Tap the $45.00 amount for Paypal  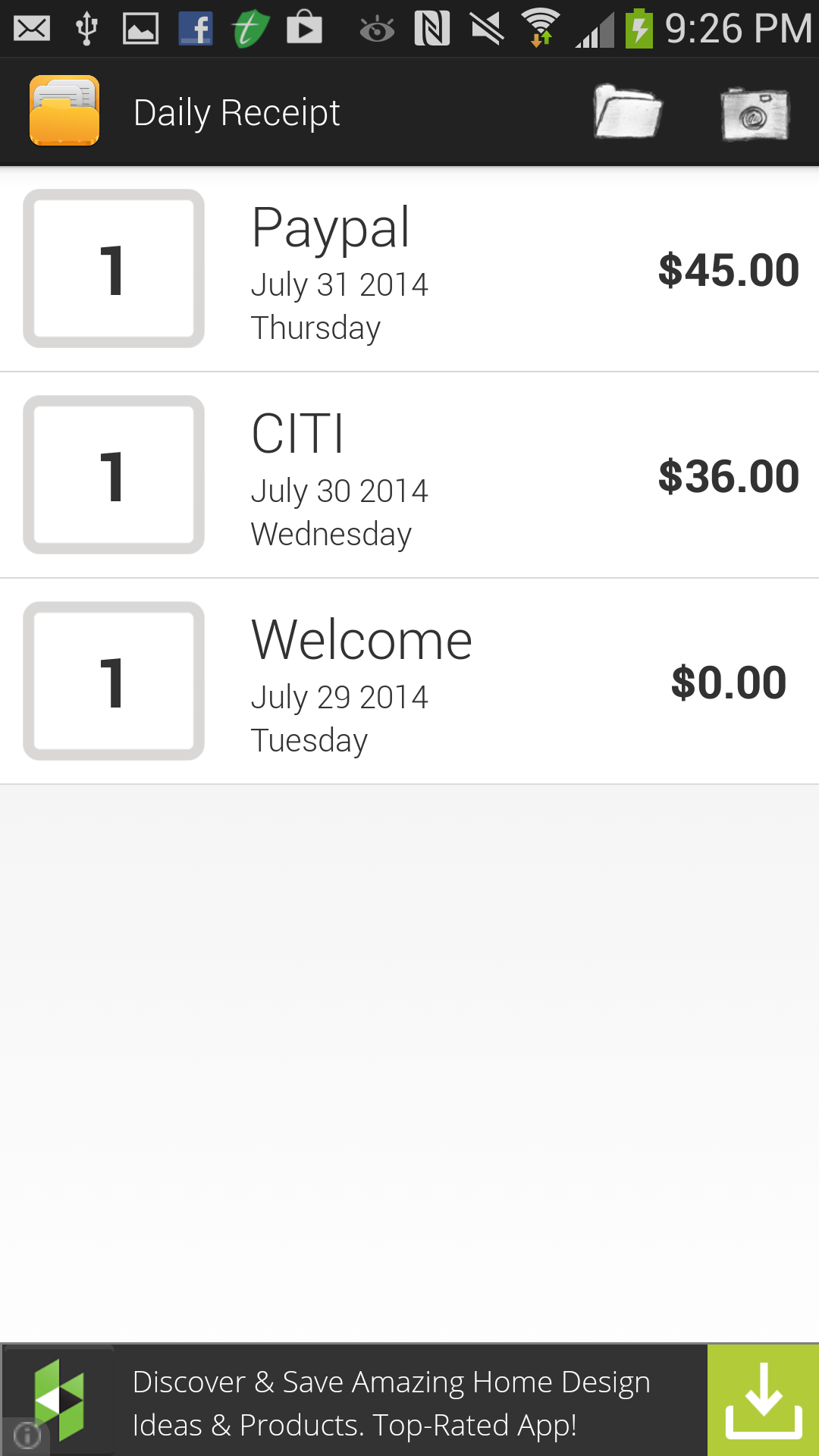(728, 270)
